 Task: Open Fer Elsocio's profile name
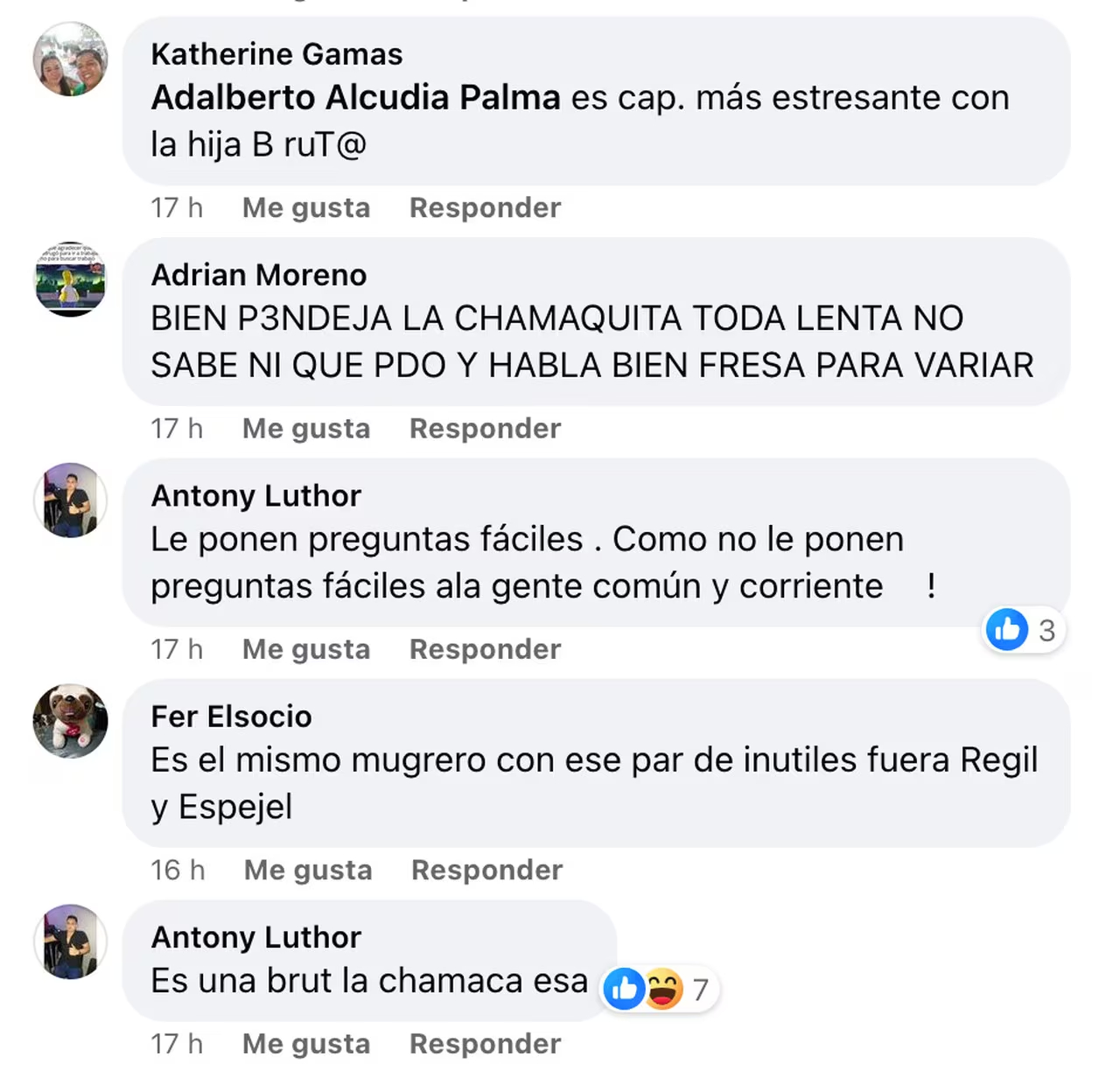(x=231, y=717)
